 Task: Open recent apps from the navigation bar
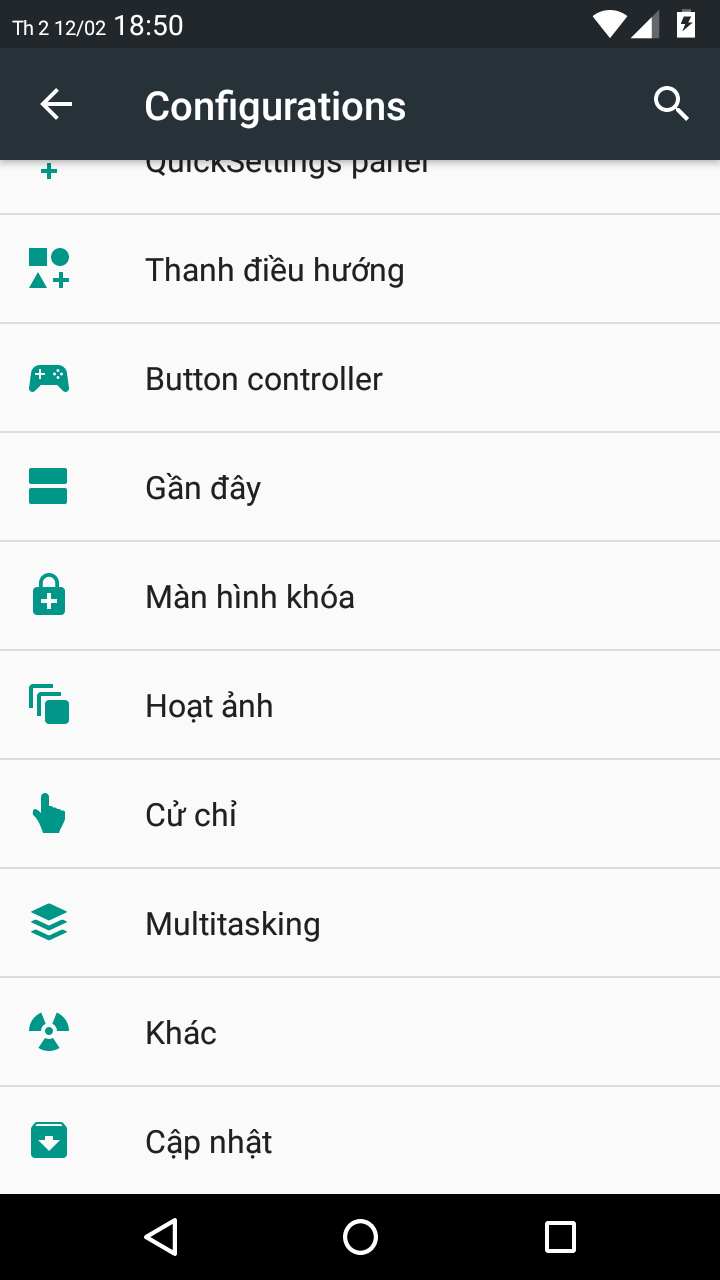pos(560,1237)
